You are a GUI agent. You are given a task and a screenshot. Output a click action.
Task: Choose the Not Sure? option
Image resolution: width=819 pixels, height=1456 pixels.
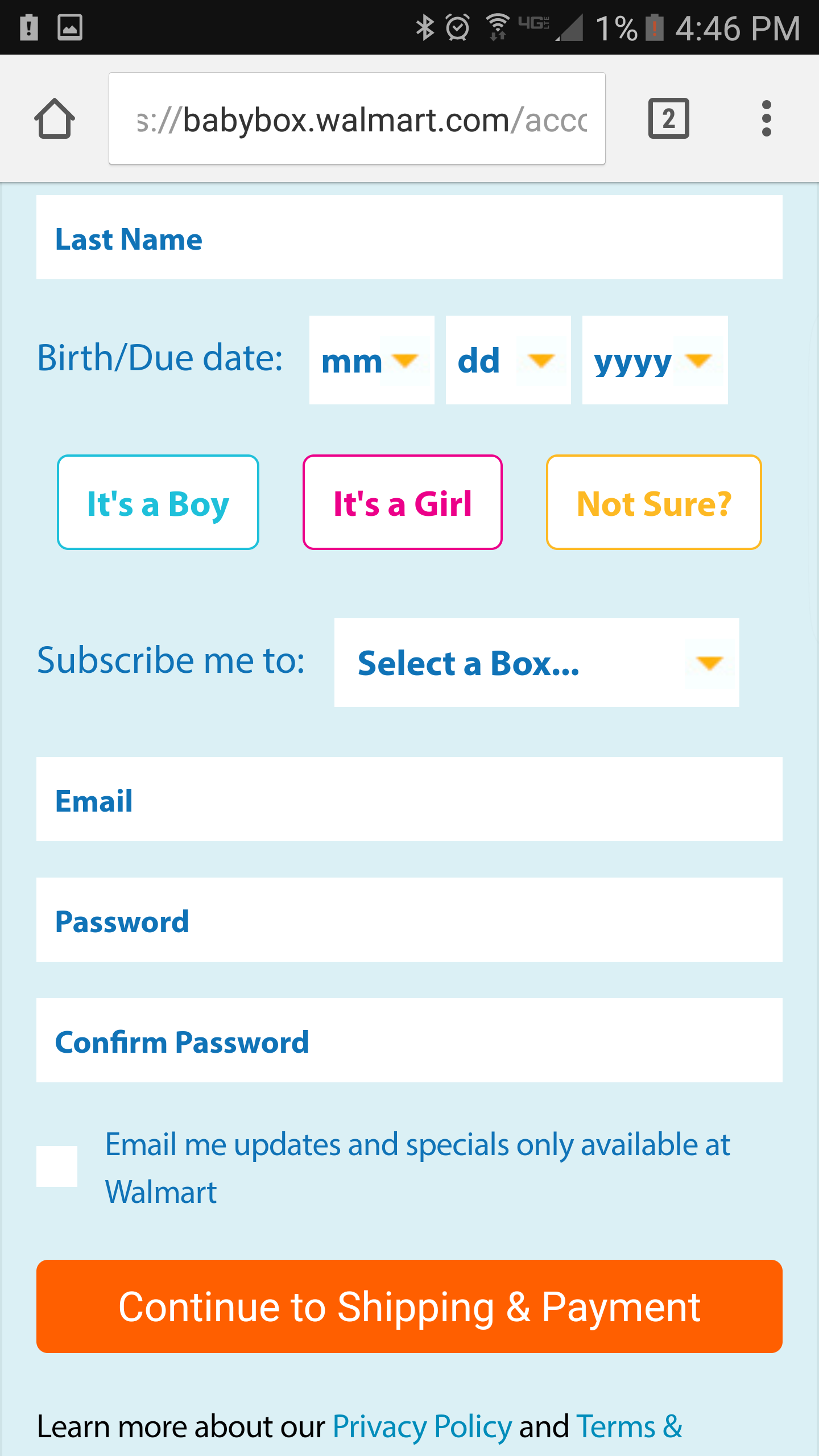click(654, 502)
